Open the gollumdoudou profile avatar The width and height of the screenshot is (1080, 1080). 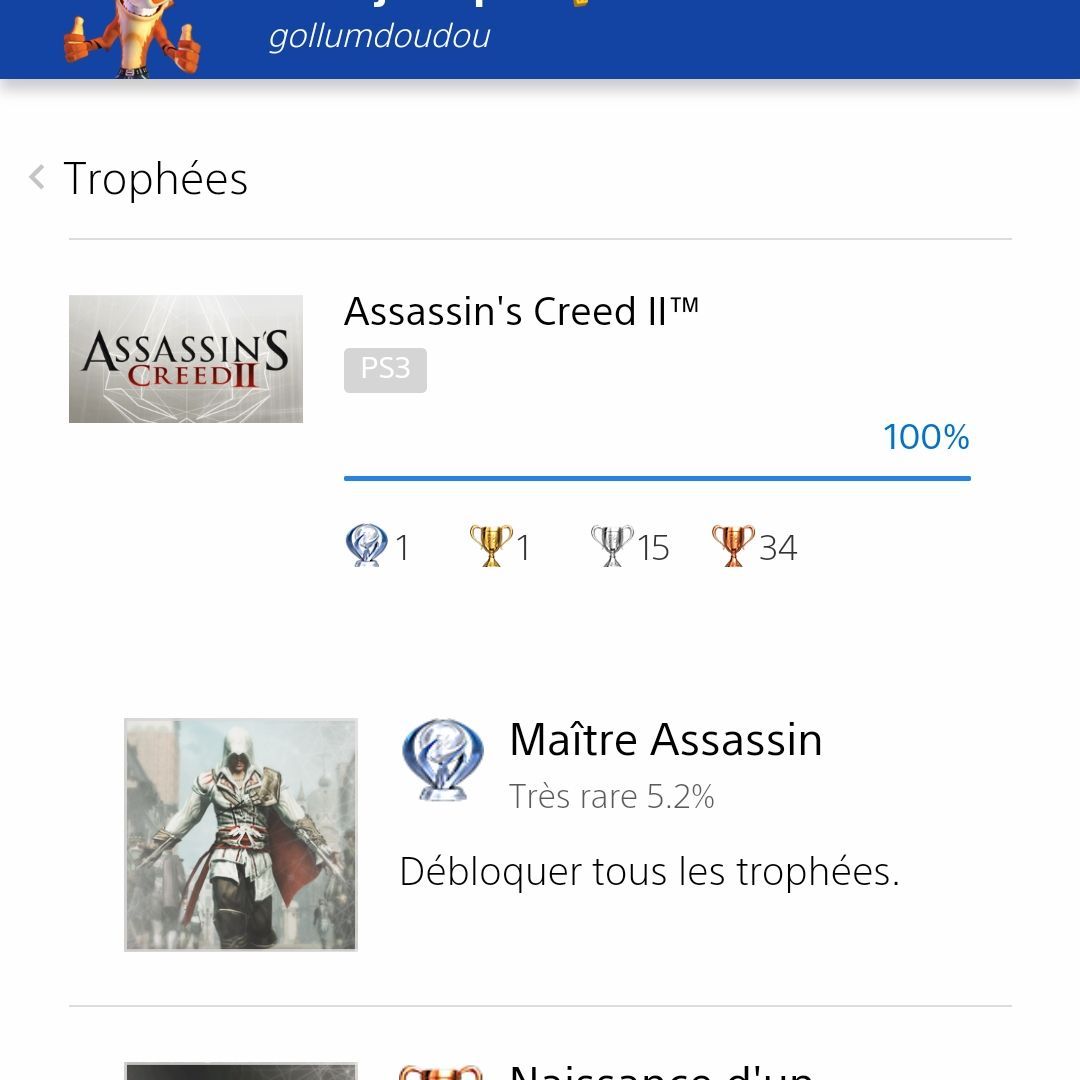131,40
